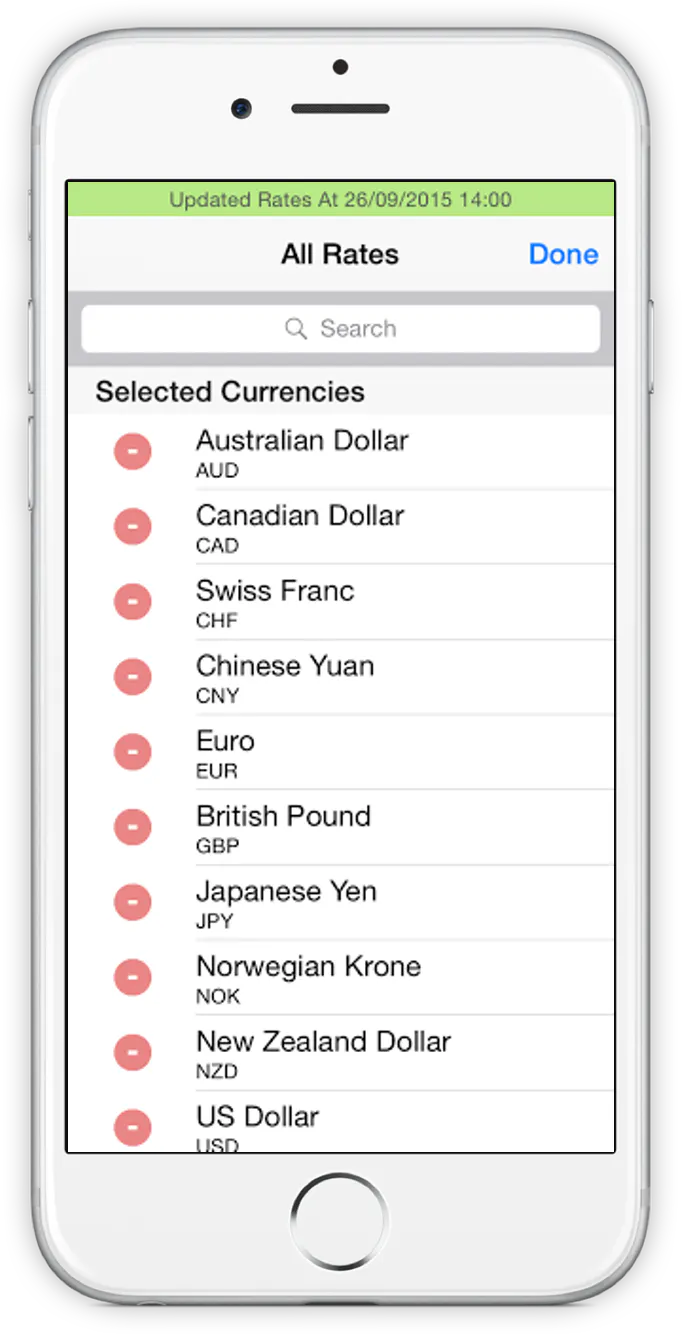
Task: Delete Swiss Franc from the list
Action: (133, 602)
